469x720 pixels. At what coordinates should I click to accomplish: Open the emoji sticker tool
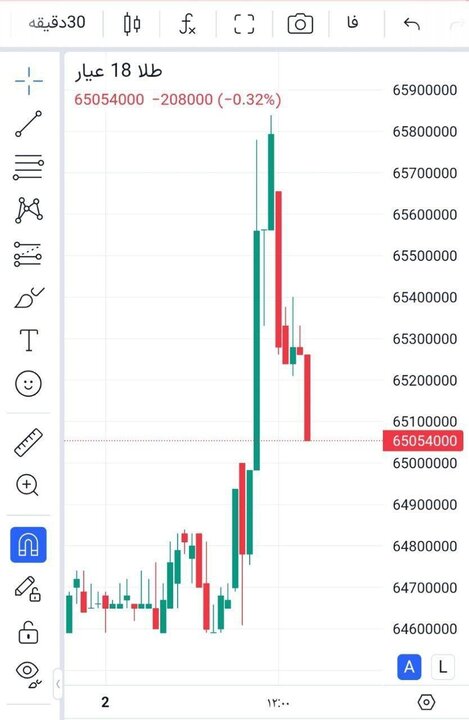pyautogui.click(x=28, y=383)
